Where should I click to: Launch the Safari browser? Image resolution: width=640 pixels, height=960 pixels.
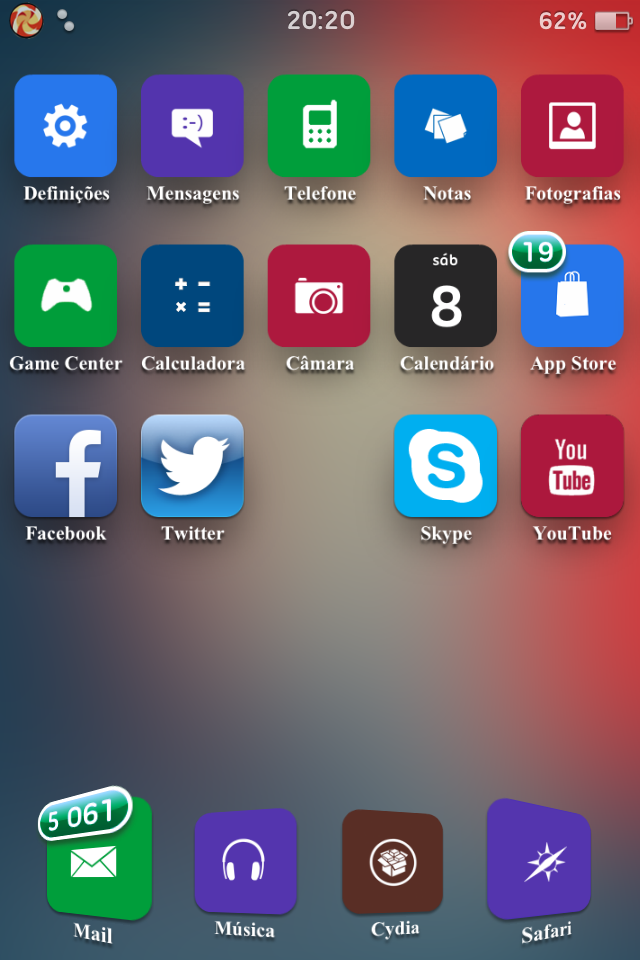pyautogui.click(x=540, y=862)
